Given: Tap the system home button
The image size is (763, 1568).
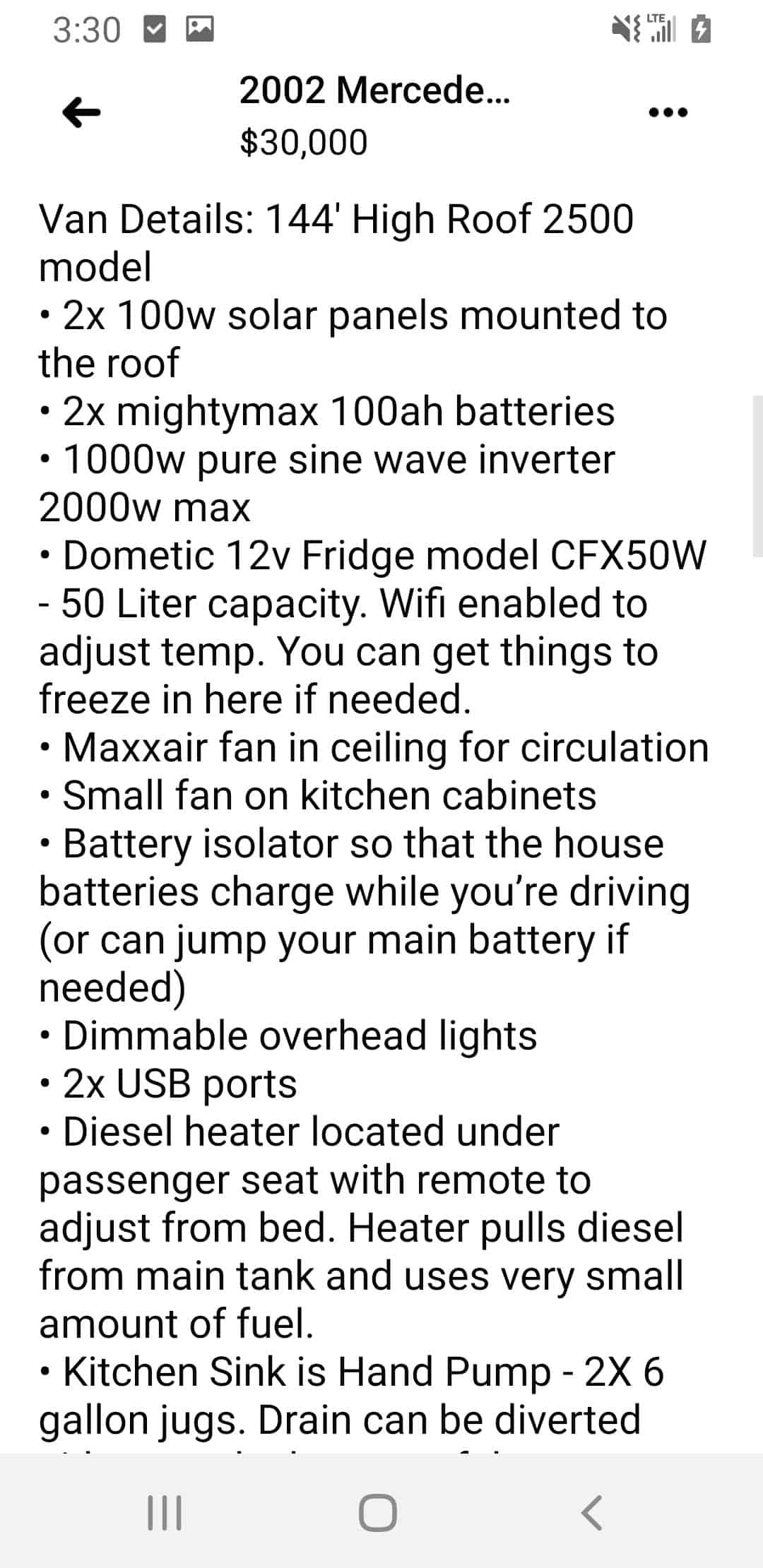Looking at the screenshot, I should (378, 1513).
